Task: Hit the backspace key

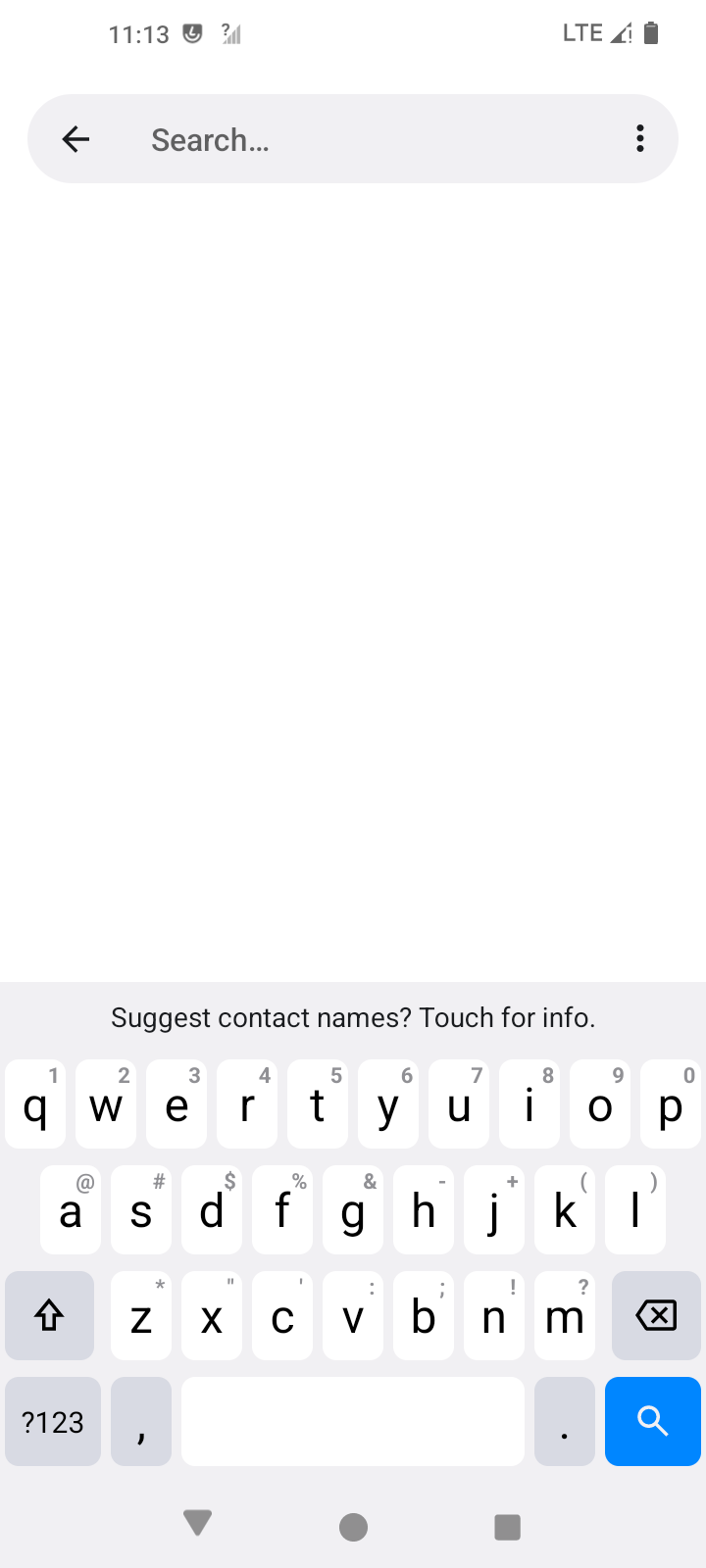Action: point(656,1315)
